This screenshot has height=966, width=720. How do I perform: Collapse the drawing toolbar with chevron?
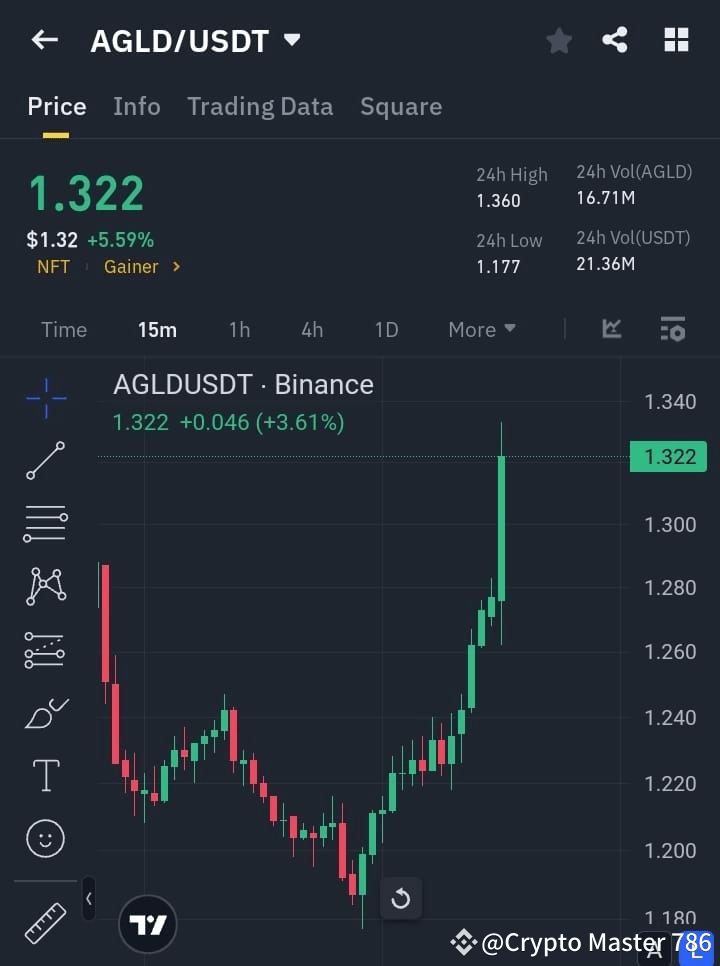click(88, 898)
